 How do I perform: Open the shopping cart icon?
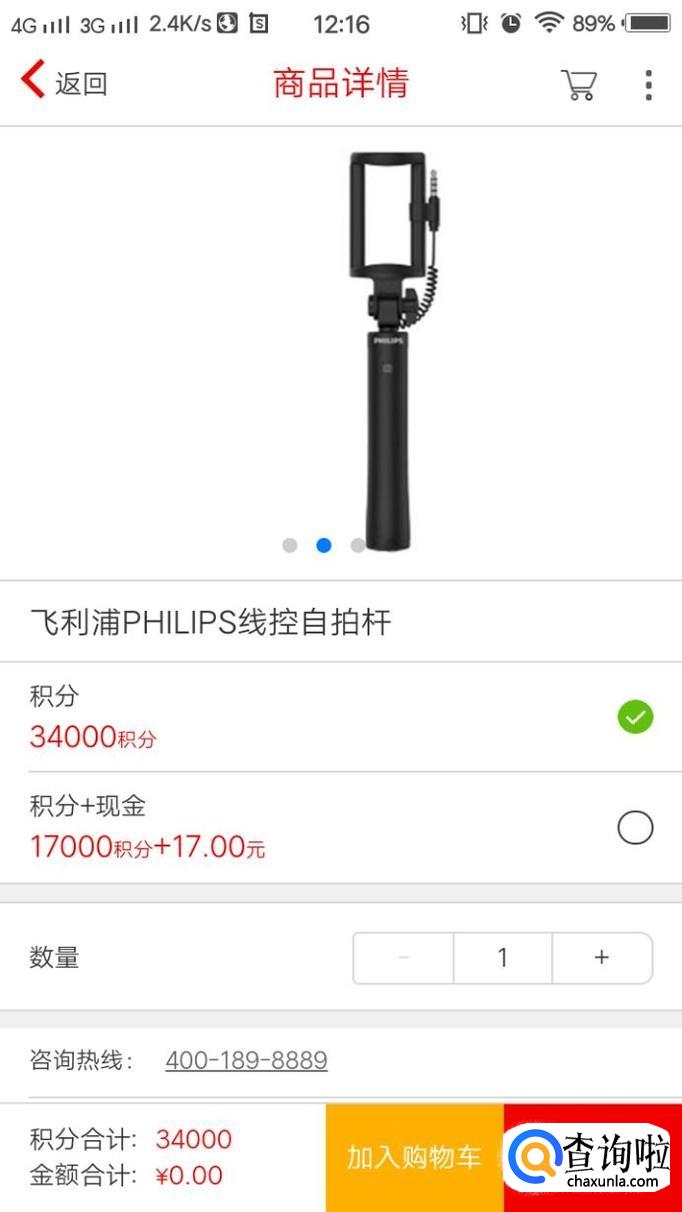pyautogui.click(x=578, y=84)
